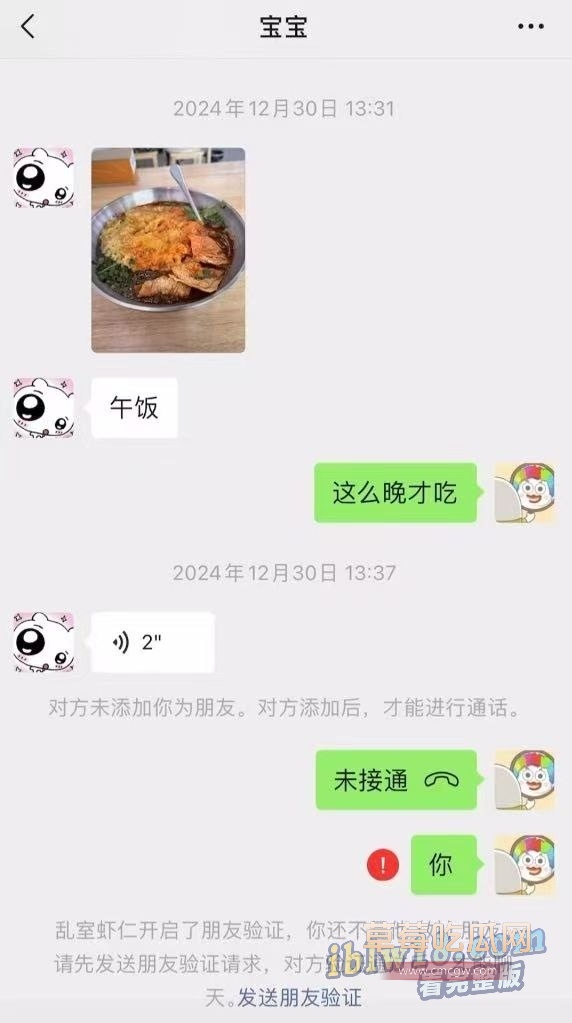Tap the 发送朋友验证 link
This screenshot has width=572, height=1023.
click(299, 997)
